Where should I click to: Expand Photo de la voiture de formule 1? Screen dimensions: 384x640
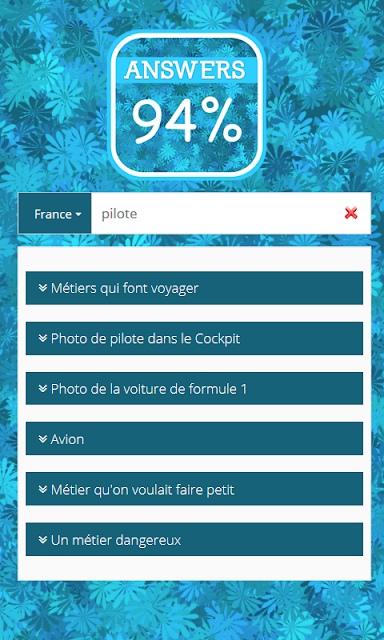click(194, 389)
